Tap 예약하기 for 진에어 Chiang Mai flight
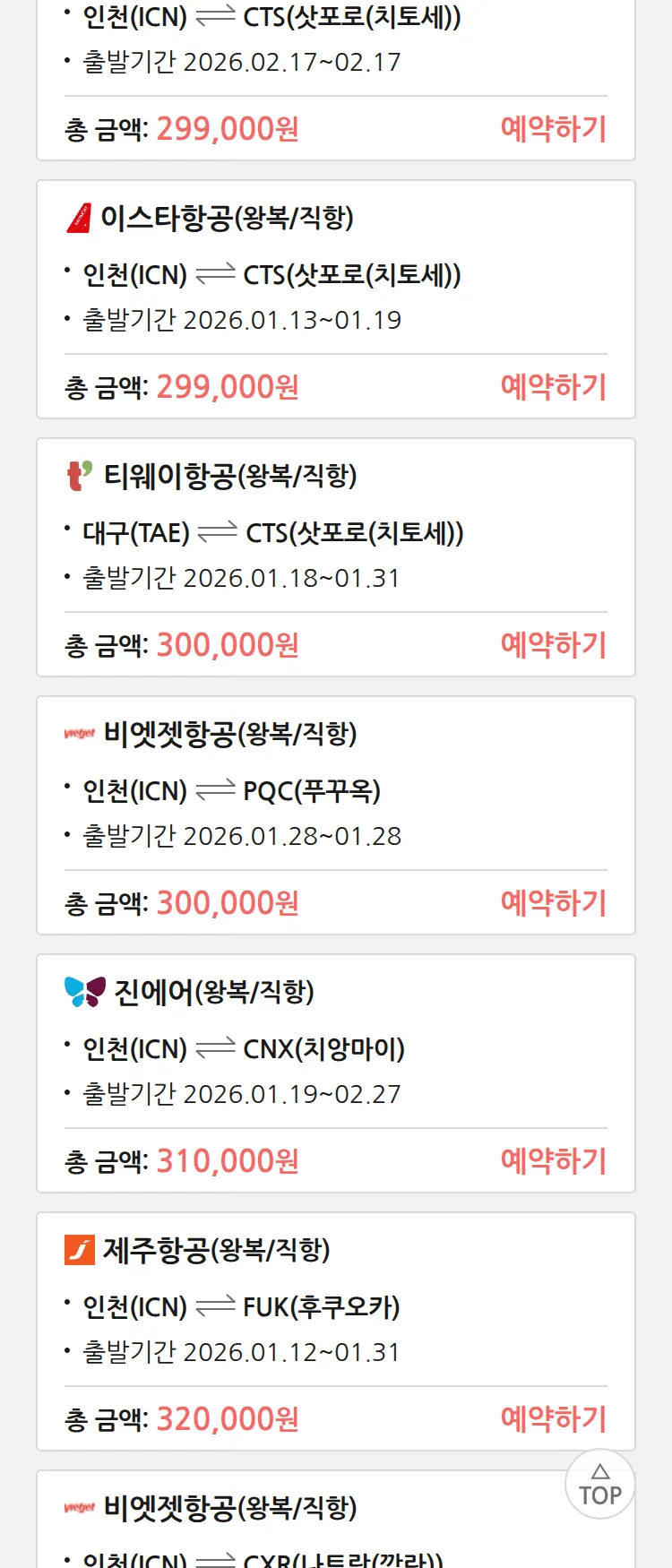Viewport: 672px width, 1568px height. point(553,1161)
